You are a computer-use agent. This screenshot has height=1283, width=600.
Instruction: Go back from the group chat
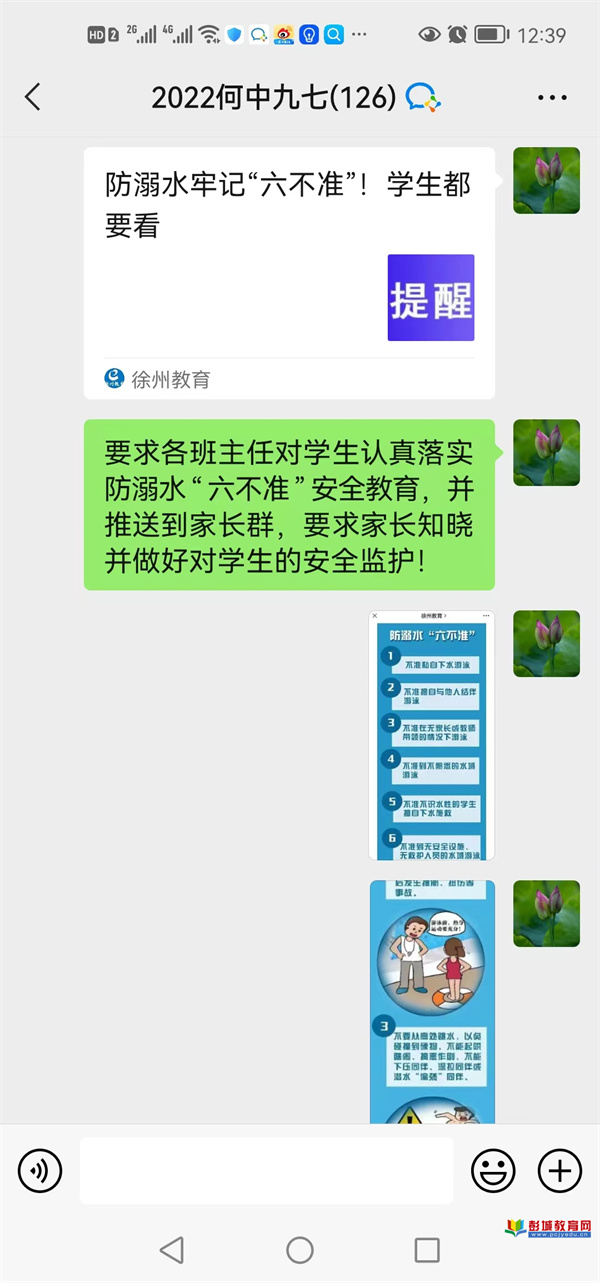(x=33, y=97)
